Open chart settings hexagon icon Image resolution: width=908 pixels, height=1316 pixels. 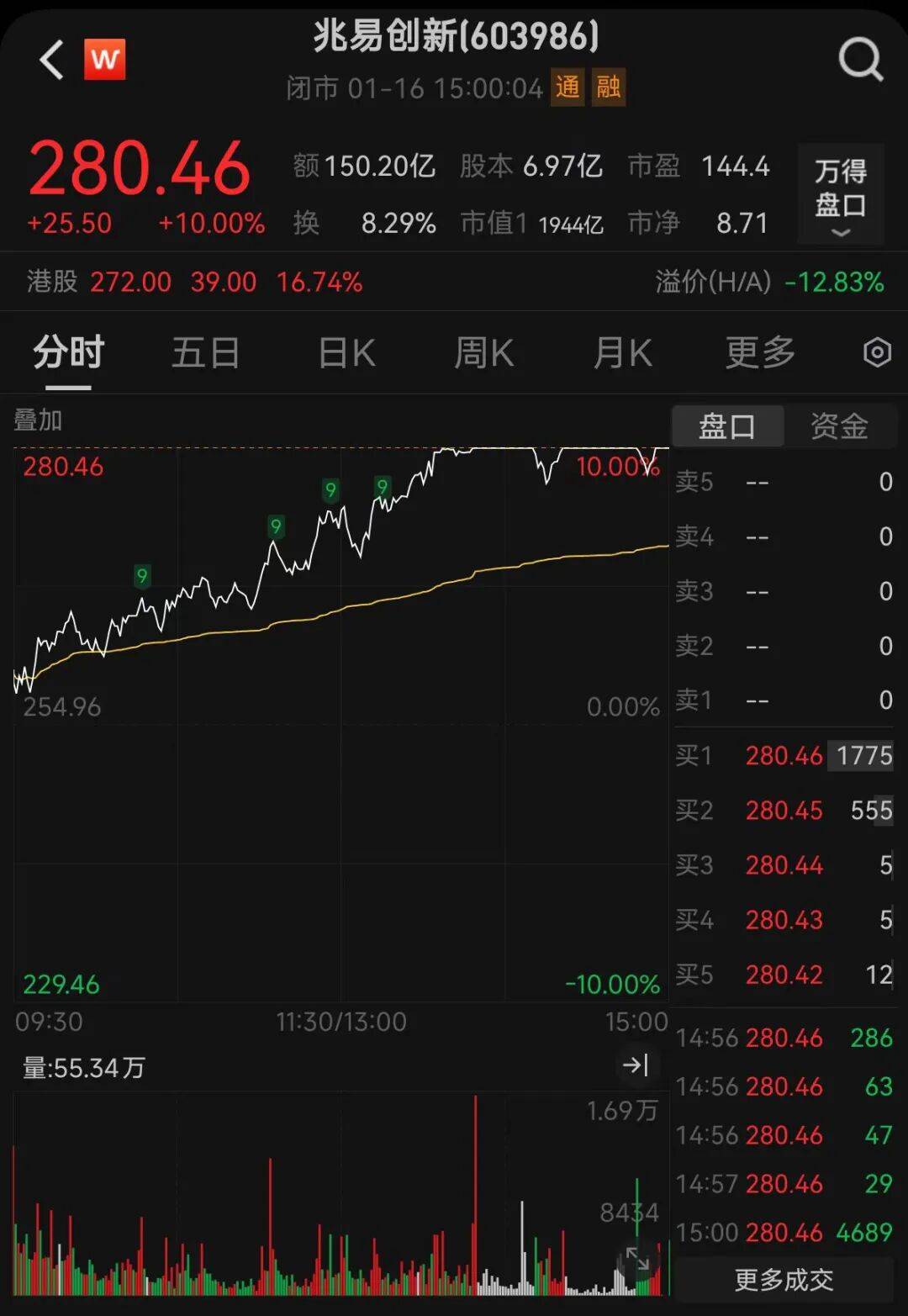click(x=877, y=353)
